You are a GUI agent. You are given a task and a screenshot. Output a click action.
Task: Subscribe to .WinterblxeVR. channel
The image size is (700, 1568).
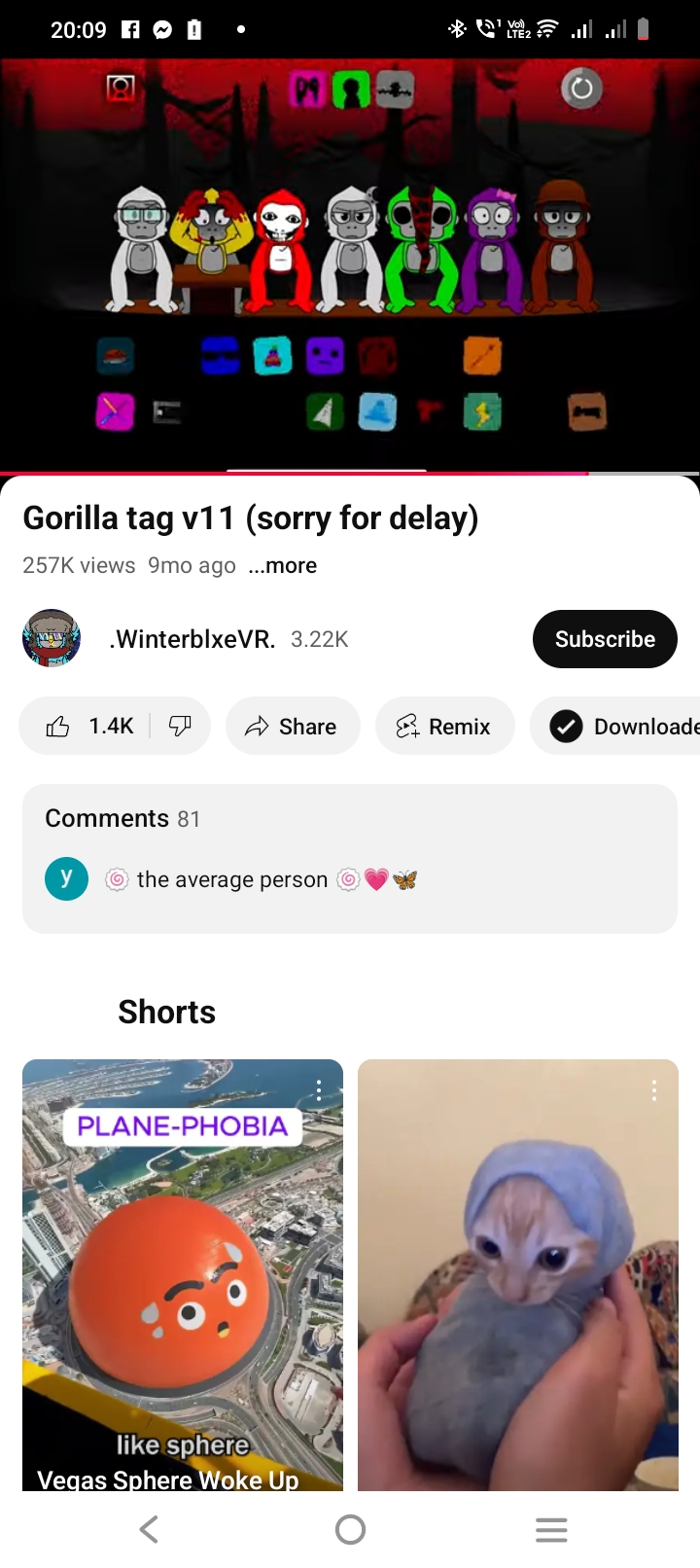point(605,639)
